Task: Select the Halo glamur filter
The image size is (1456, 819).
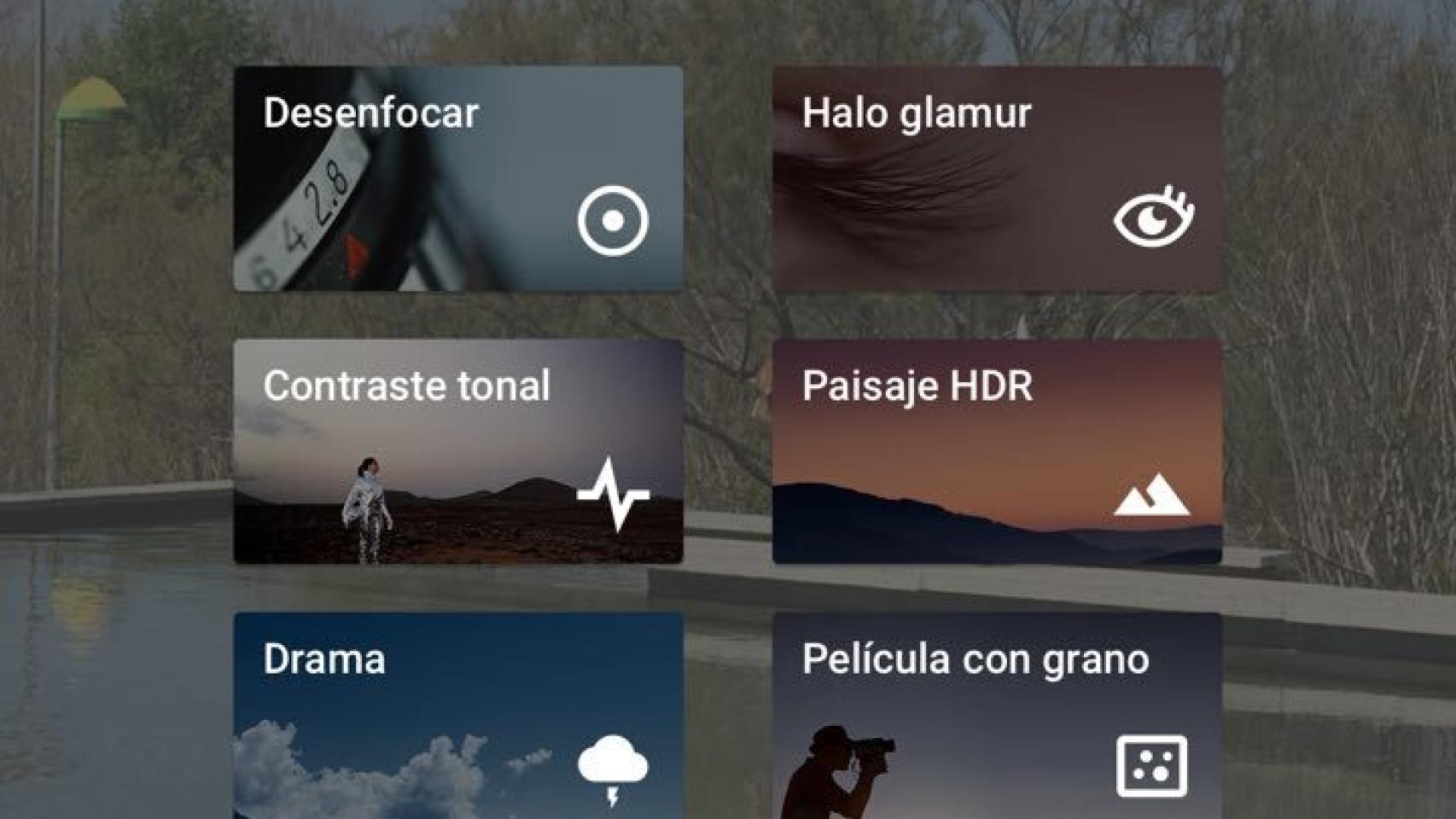Action: pyautogui.click(x=997, y=179)
